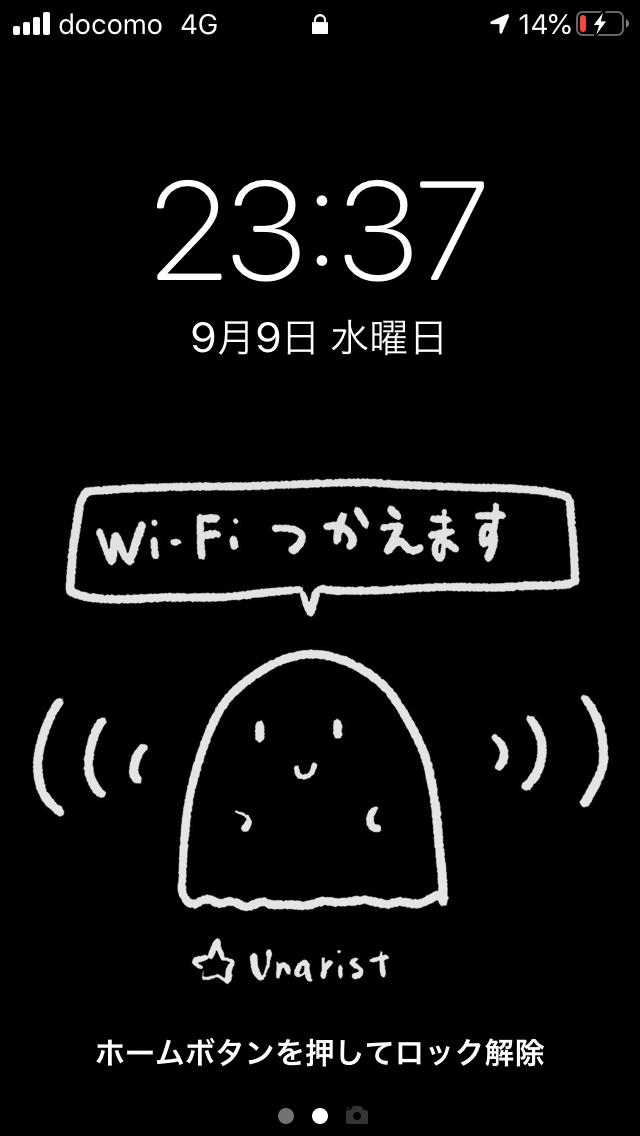Tap the camera icon in the page indicator
Screen dimensions: 640x1136
point(357,1115)
